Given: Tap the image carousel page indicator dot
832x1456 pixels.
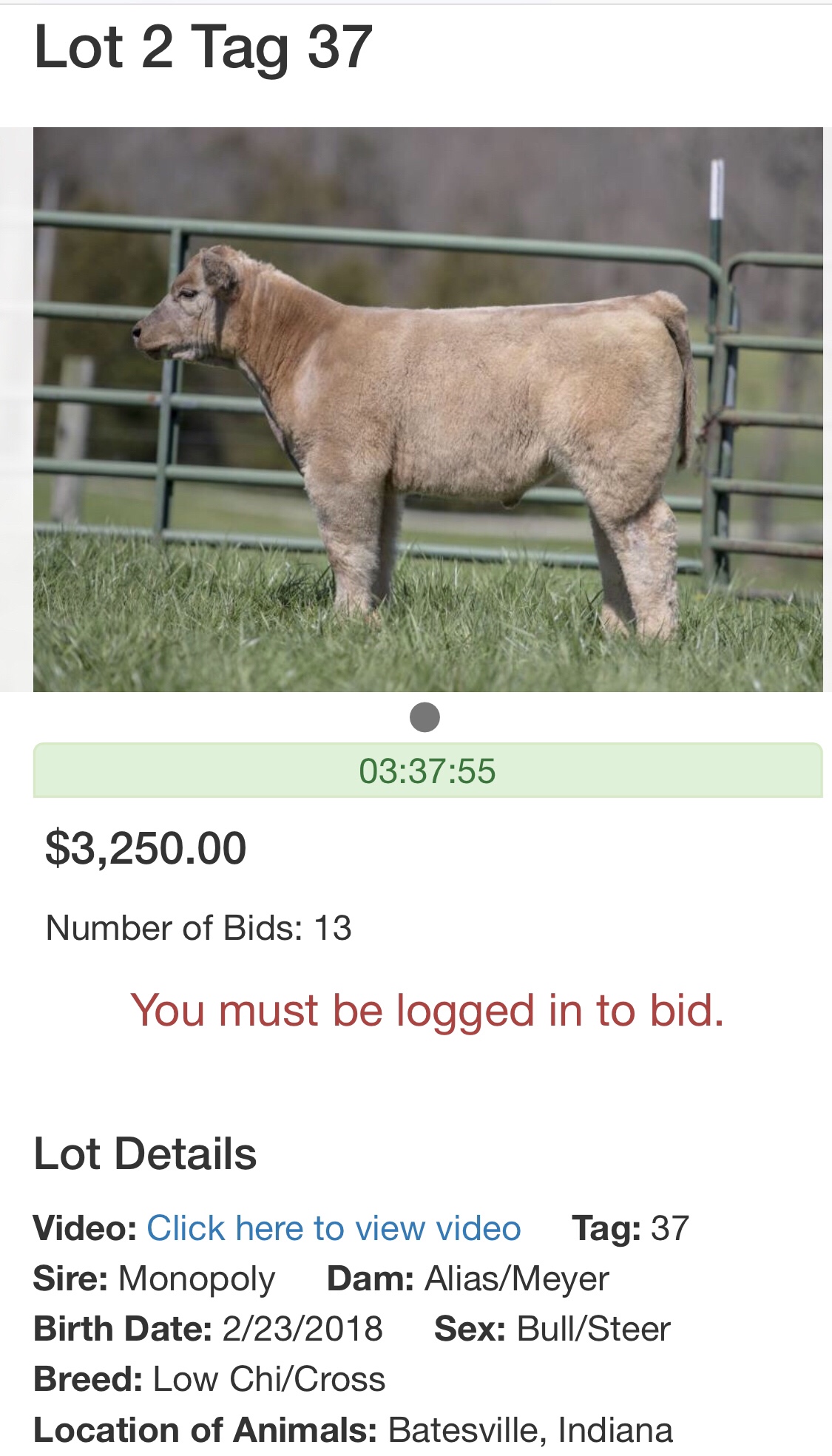Looking at the screenshot, I should coord(425,717).
